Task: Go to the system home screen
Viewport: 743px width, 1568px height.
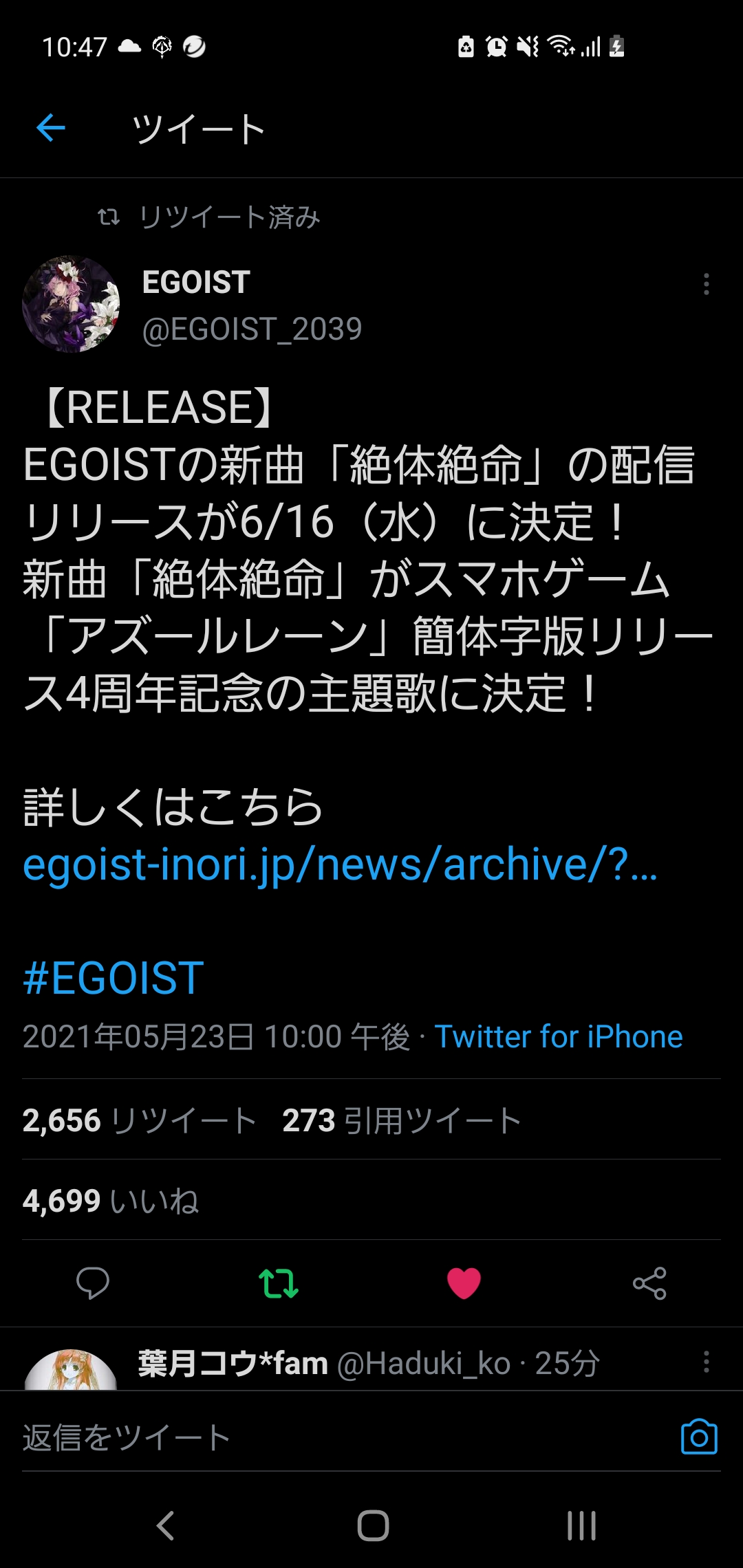Action: [373, 1525]
